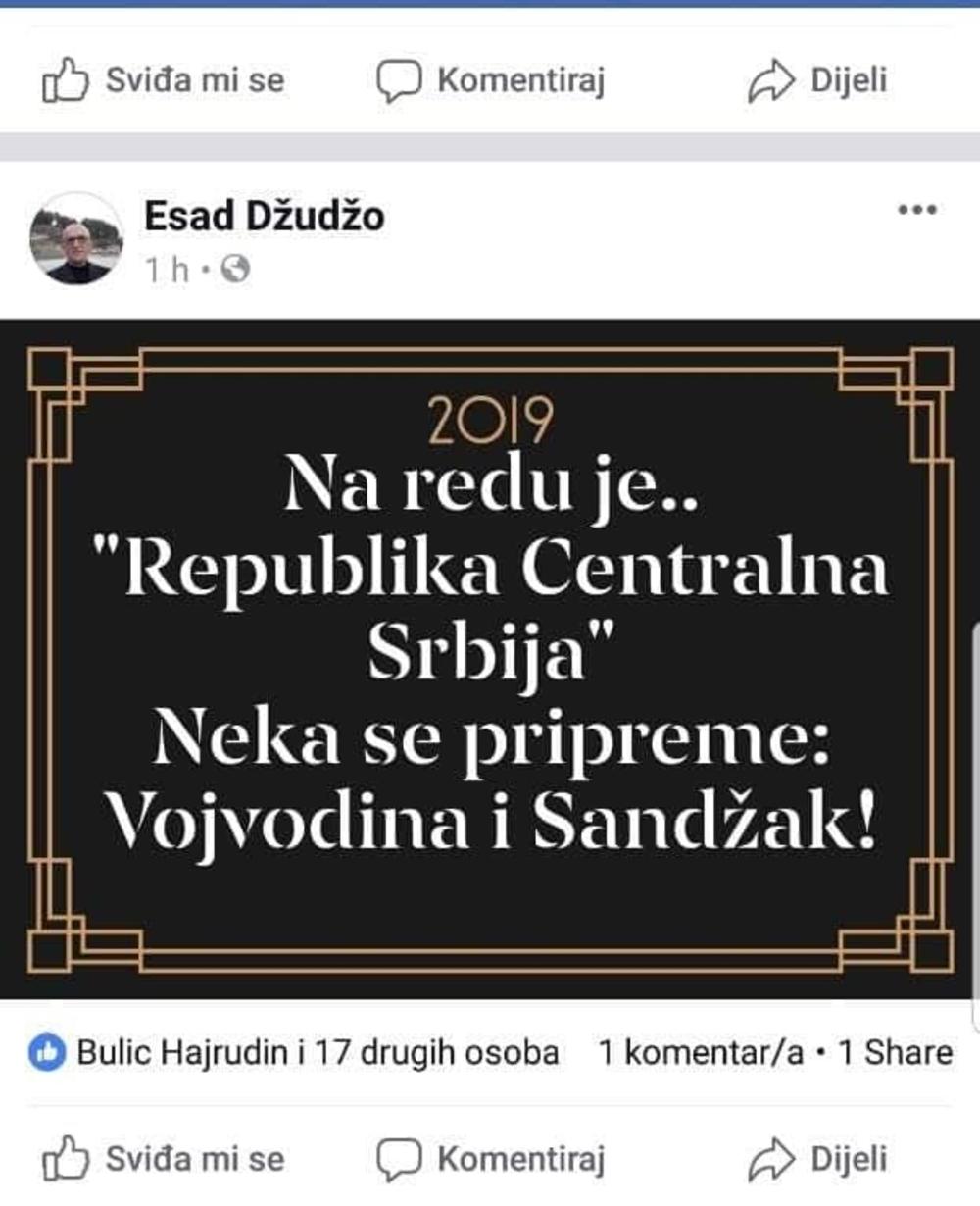
Task: Open Esad Džudžo's profile picture
Action: tap(75, 238)
